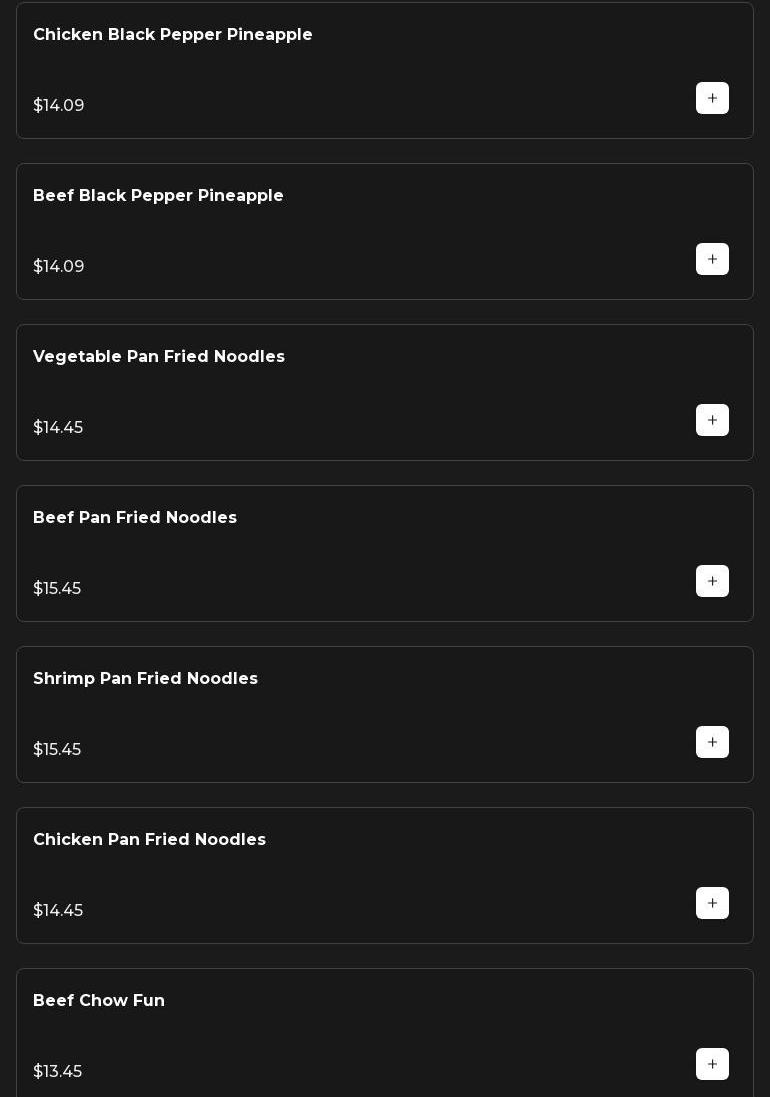Add Beef Chow Fun to order
This screenshot has height=1097, width=770.
click(x=712, y=1064)
